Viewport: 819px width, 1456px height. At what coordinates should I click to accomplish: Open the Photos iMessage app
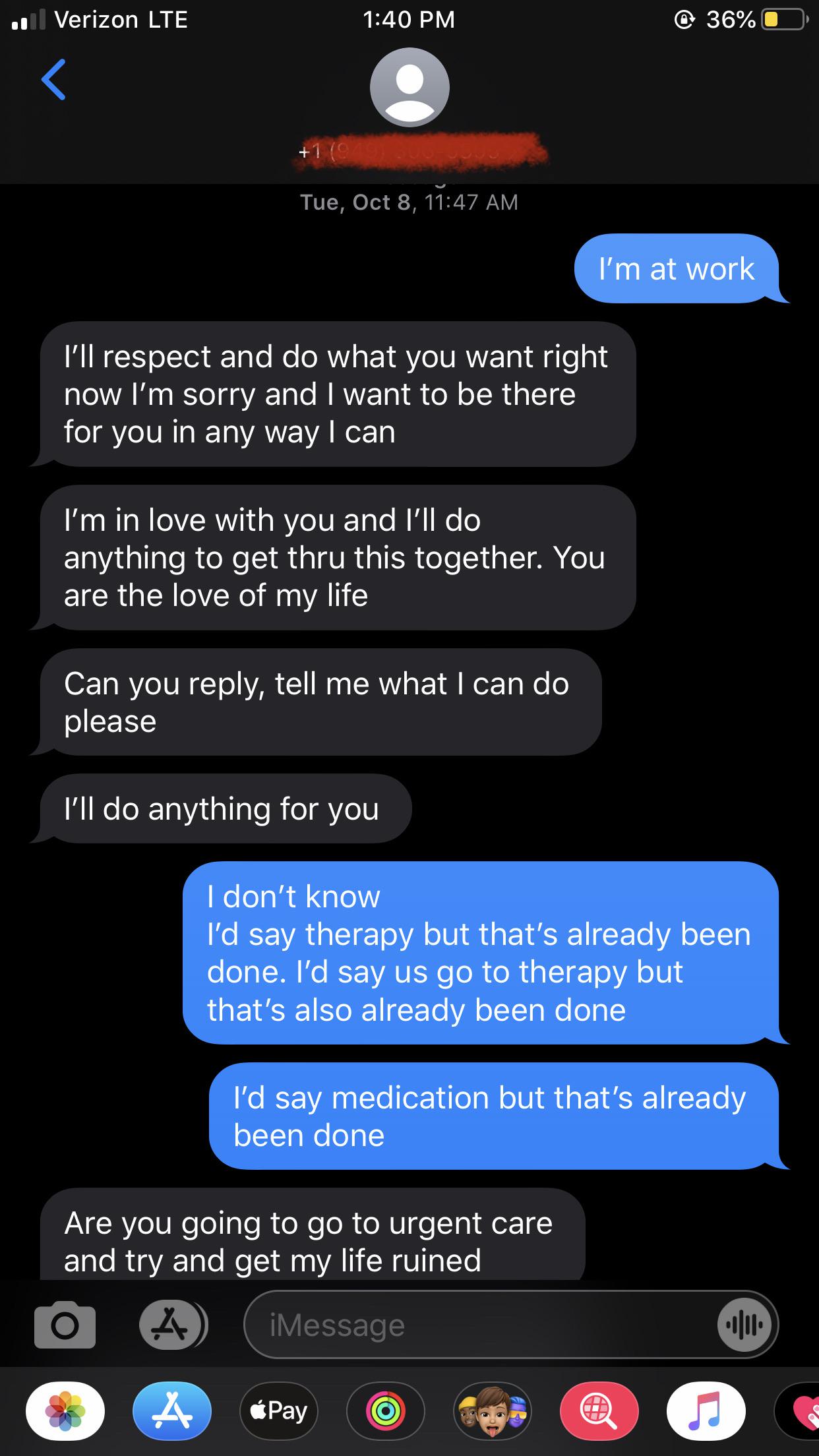(x=65, y=1411)
